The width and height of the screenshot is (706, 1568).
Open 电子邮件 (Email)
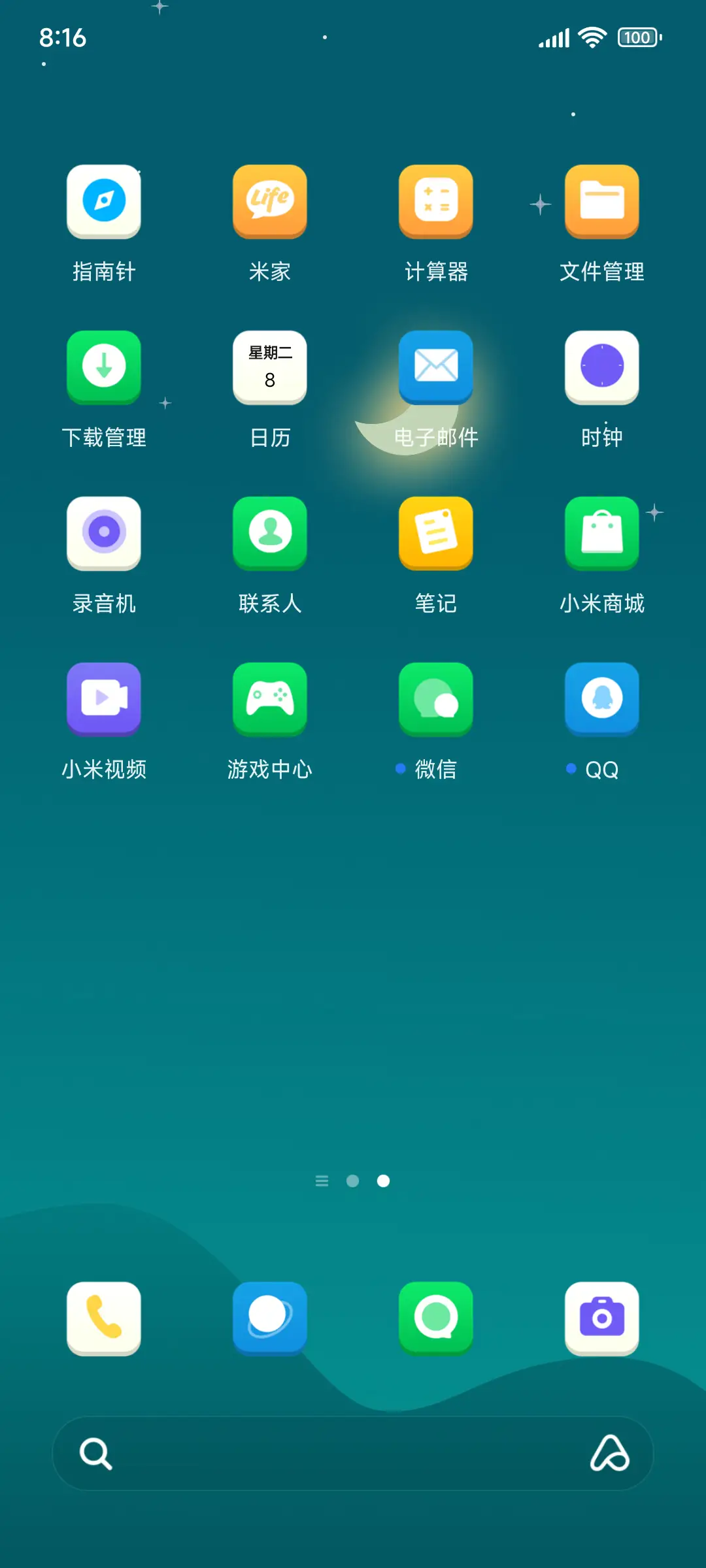coord(436,368)
